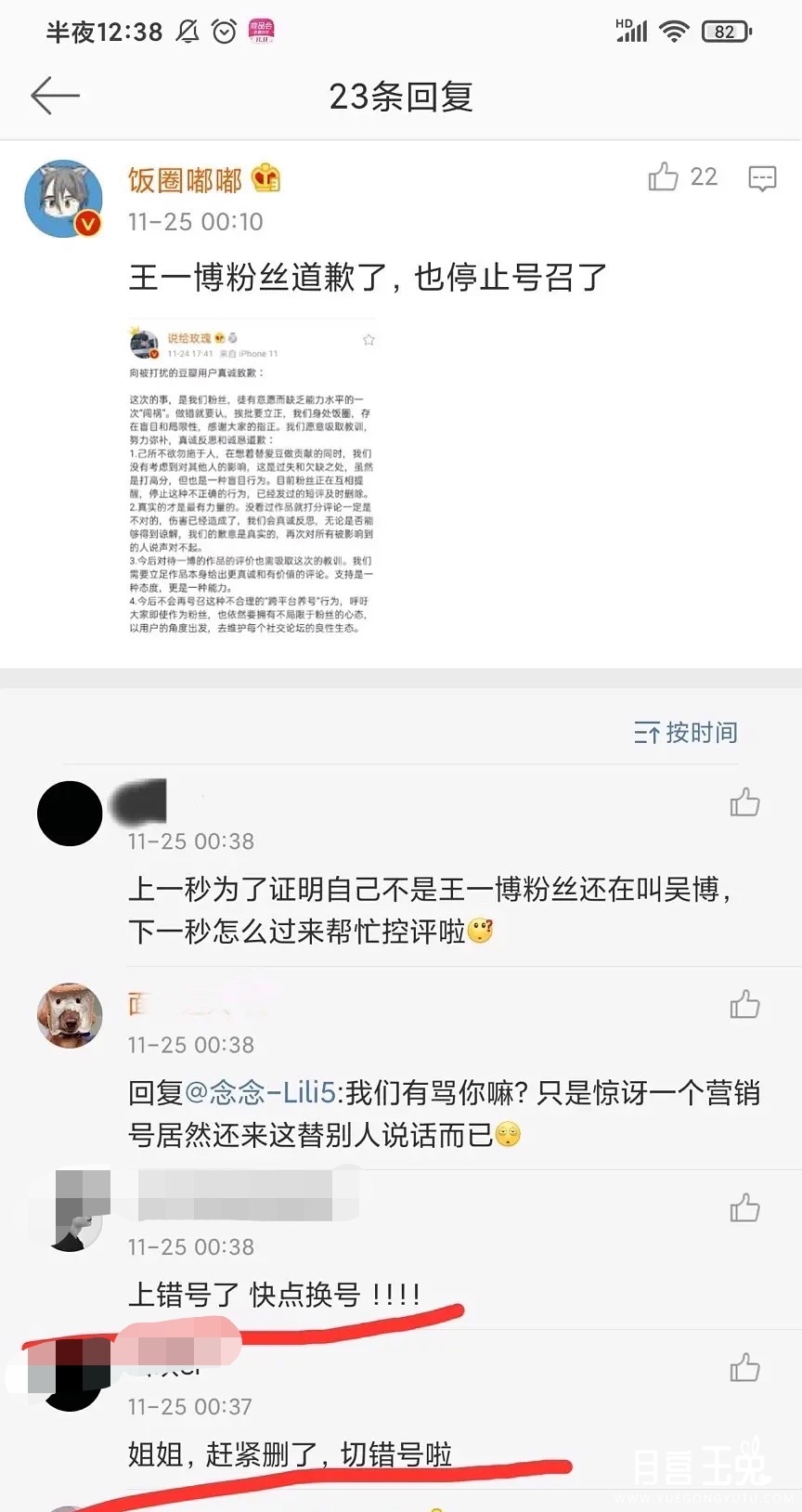The width and height of the screenshot is (802, 1512).
Task: Sort replies with 按时间
Action: (x=686, y=733)
